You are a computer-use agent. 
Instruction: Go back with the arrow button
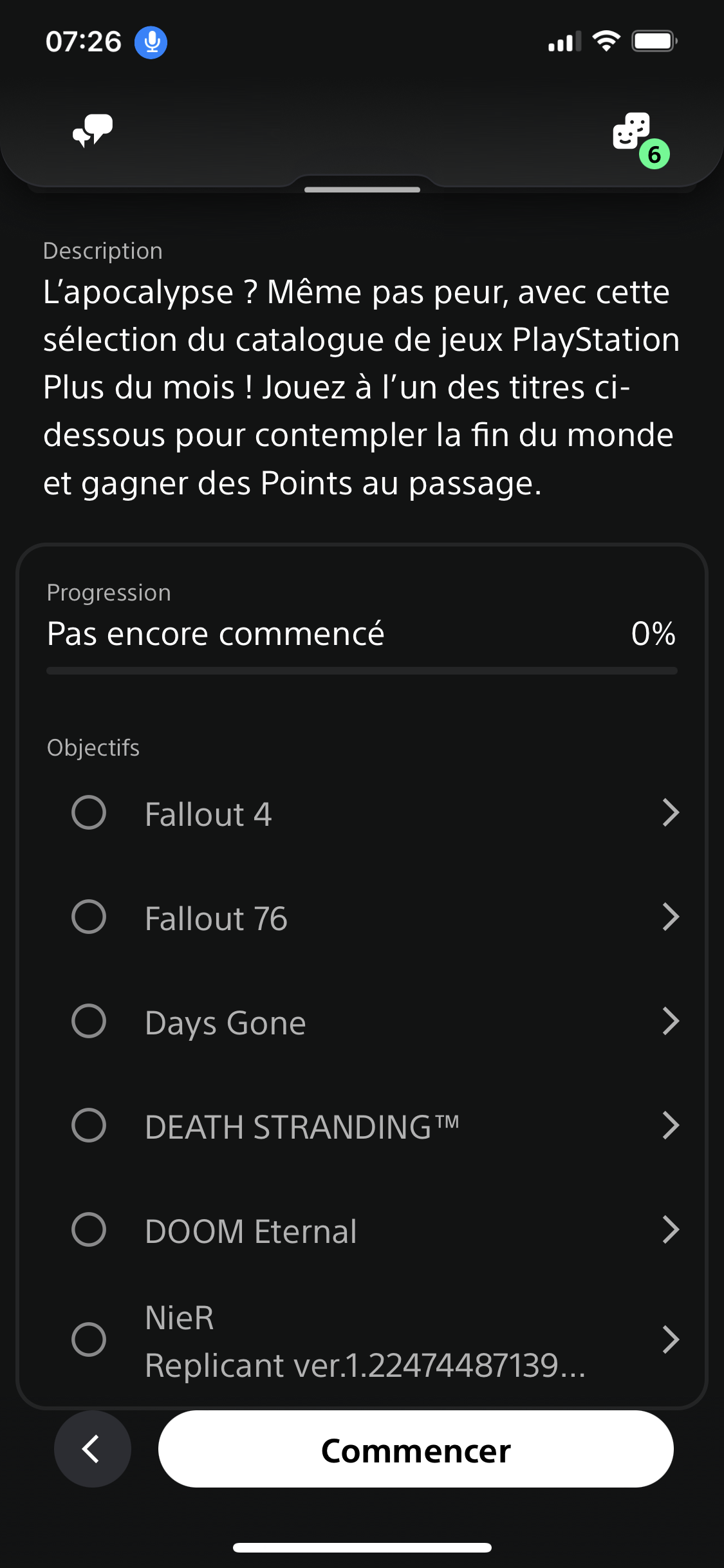[x=93, y=1449]
